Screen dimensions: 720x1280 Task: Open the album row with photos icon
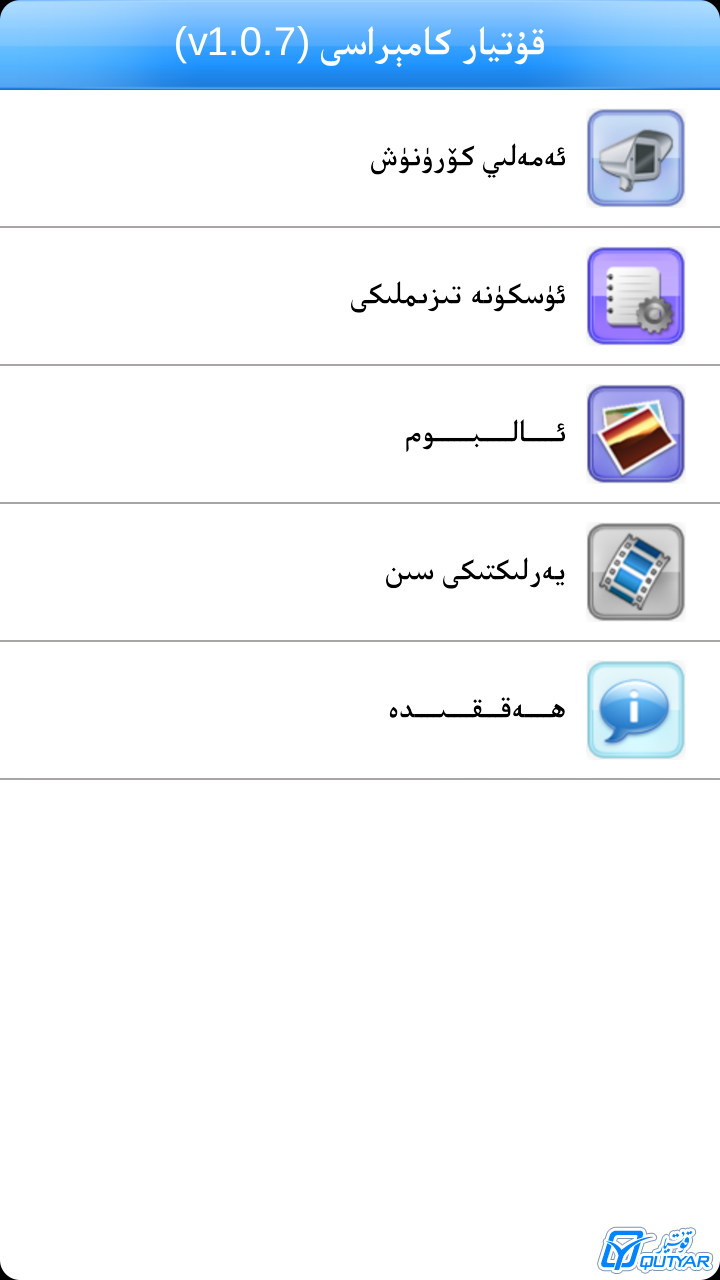(360, 434)
